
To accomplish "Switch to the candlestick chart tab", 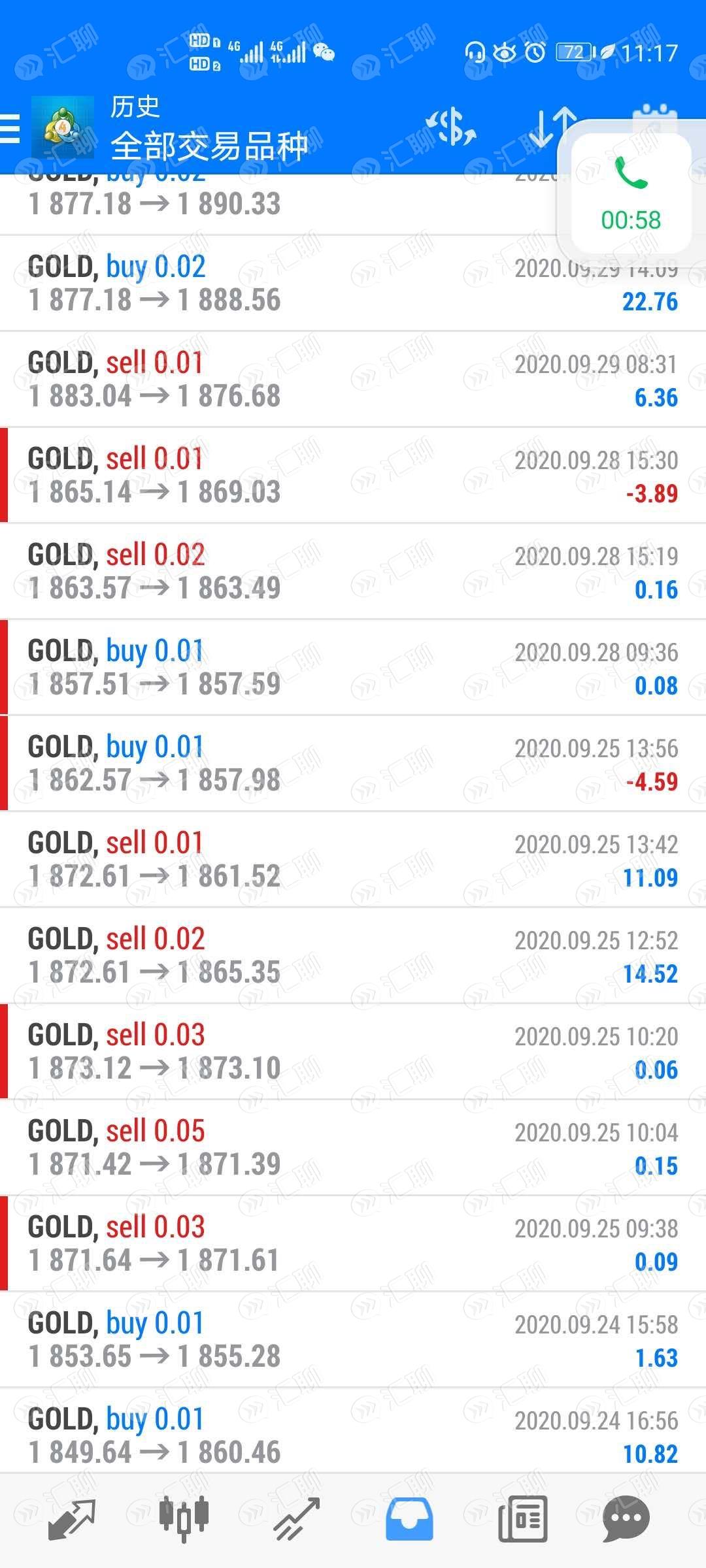I will pos(184,1518).
